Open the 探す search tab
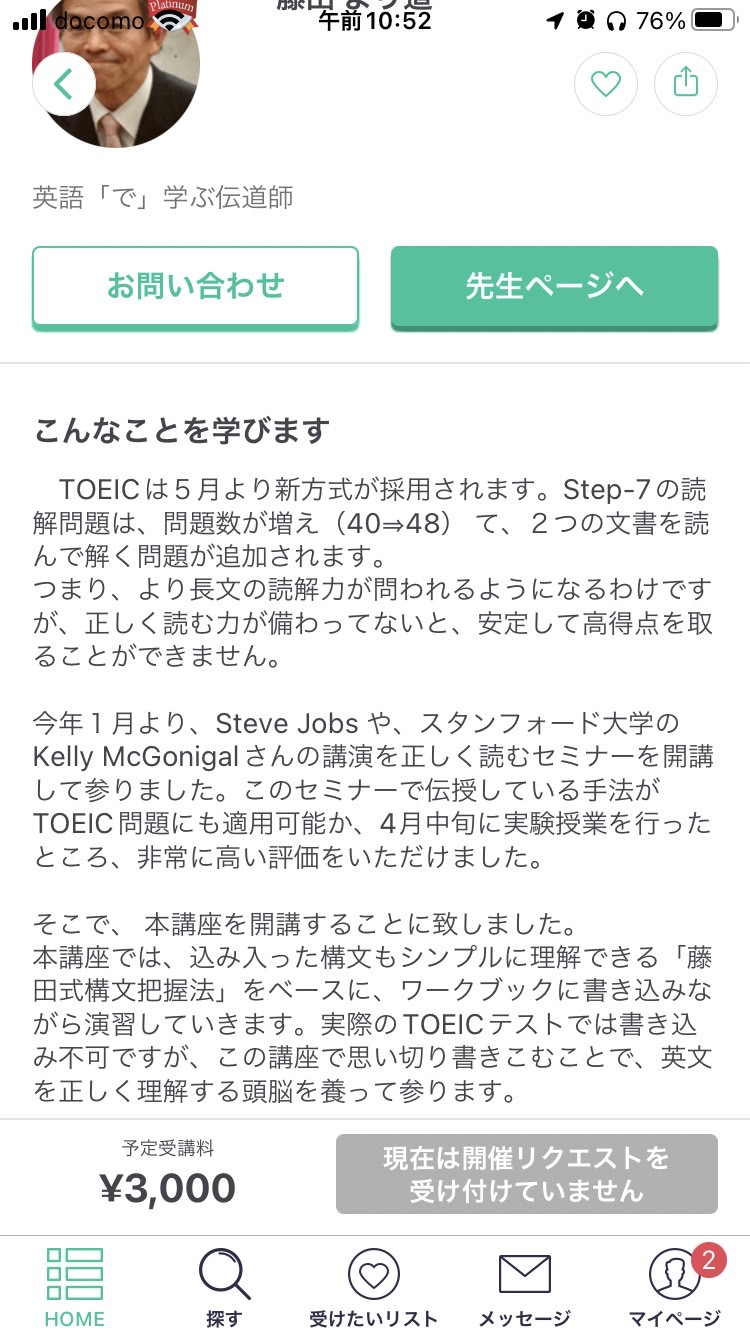This screenshot has width=750, height=1334. coord(224,1287)
